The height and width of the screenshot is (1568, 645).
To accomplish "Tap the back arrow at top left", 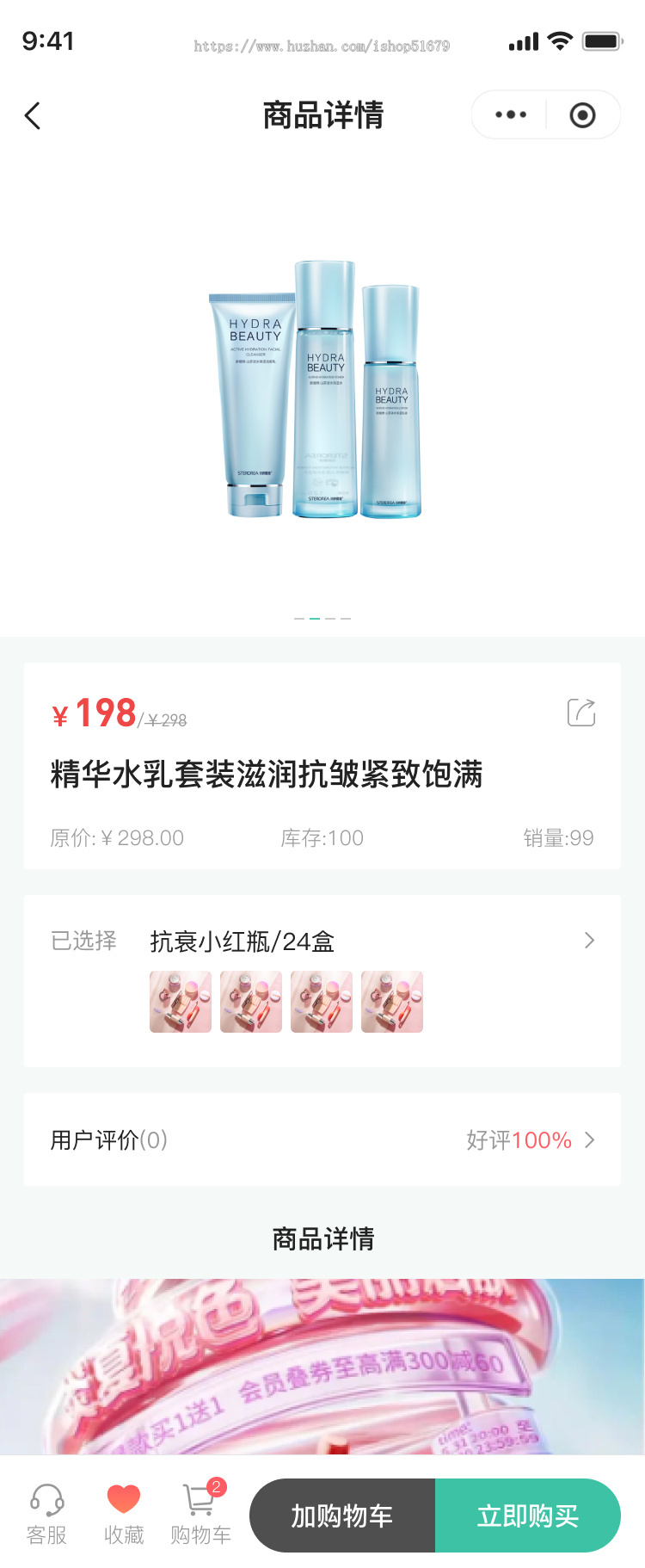I will 33,114.
